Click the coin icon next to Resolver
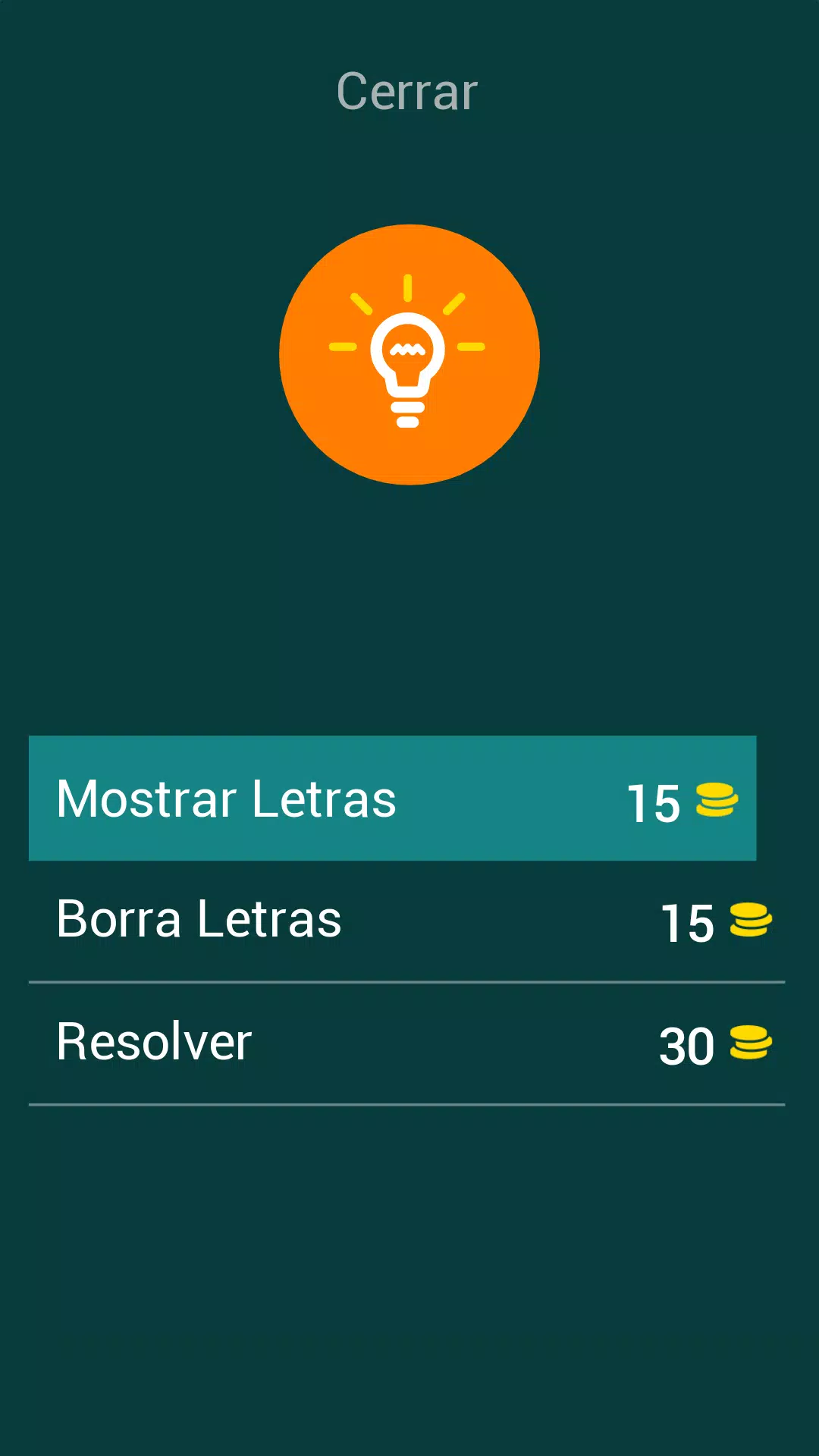Image resolution: width=819 pixels, height=1456 pixels. coord(751,1044)
